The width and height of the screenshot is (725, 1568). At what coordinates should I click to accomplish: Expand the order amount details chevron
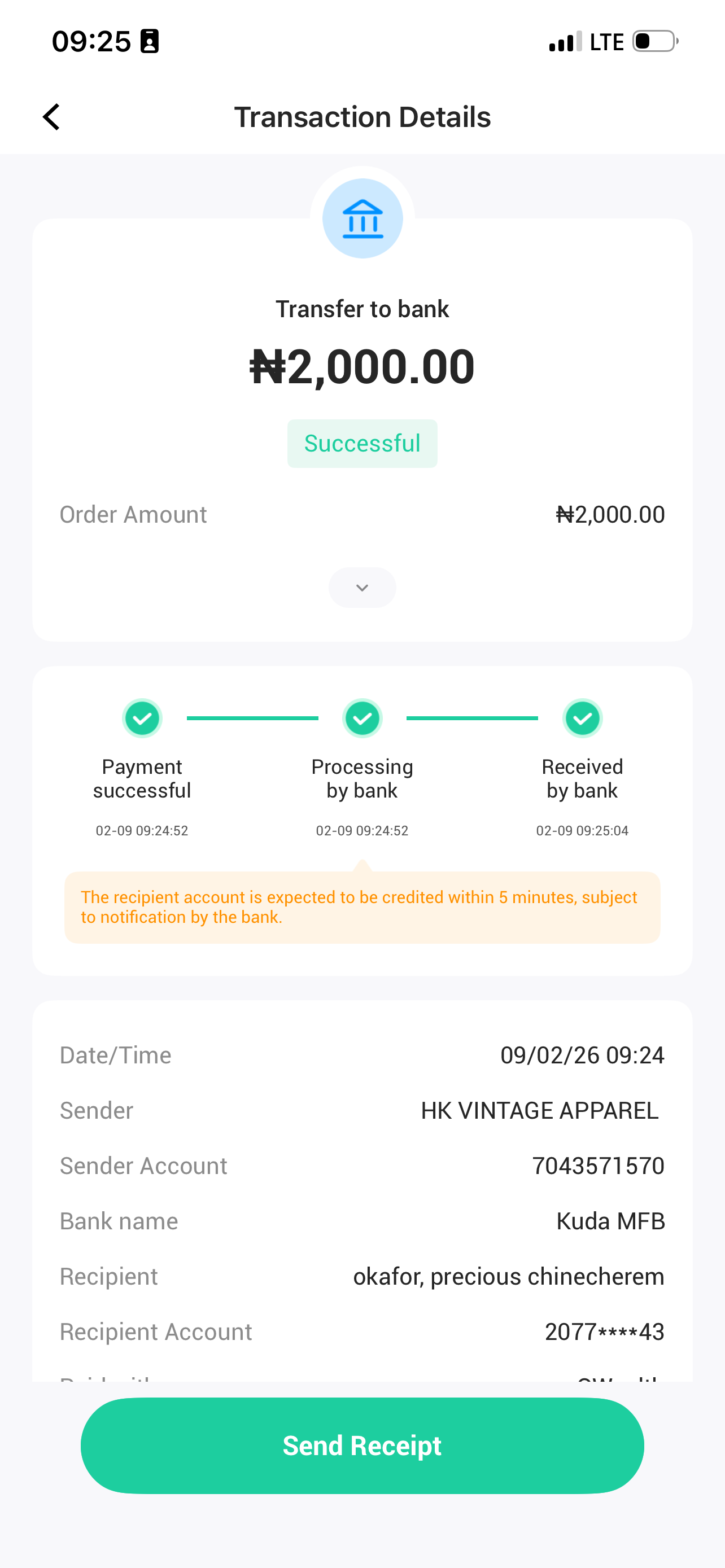point(362,588)
